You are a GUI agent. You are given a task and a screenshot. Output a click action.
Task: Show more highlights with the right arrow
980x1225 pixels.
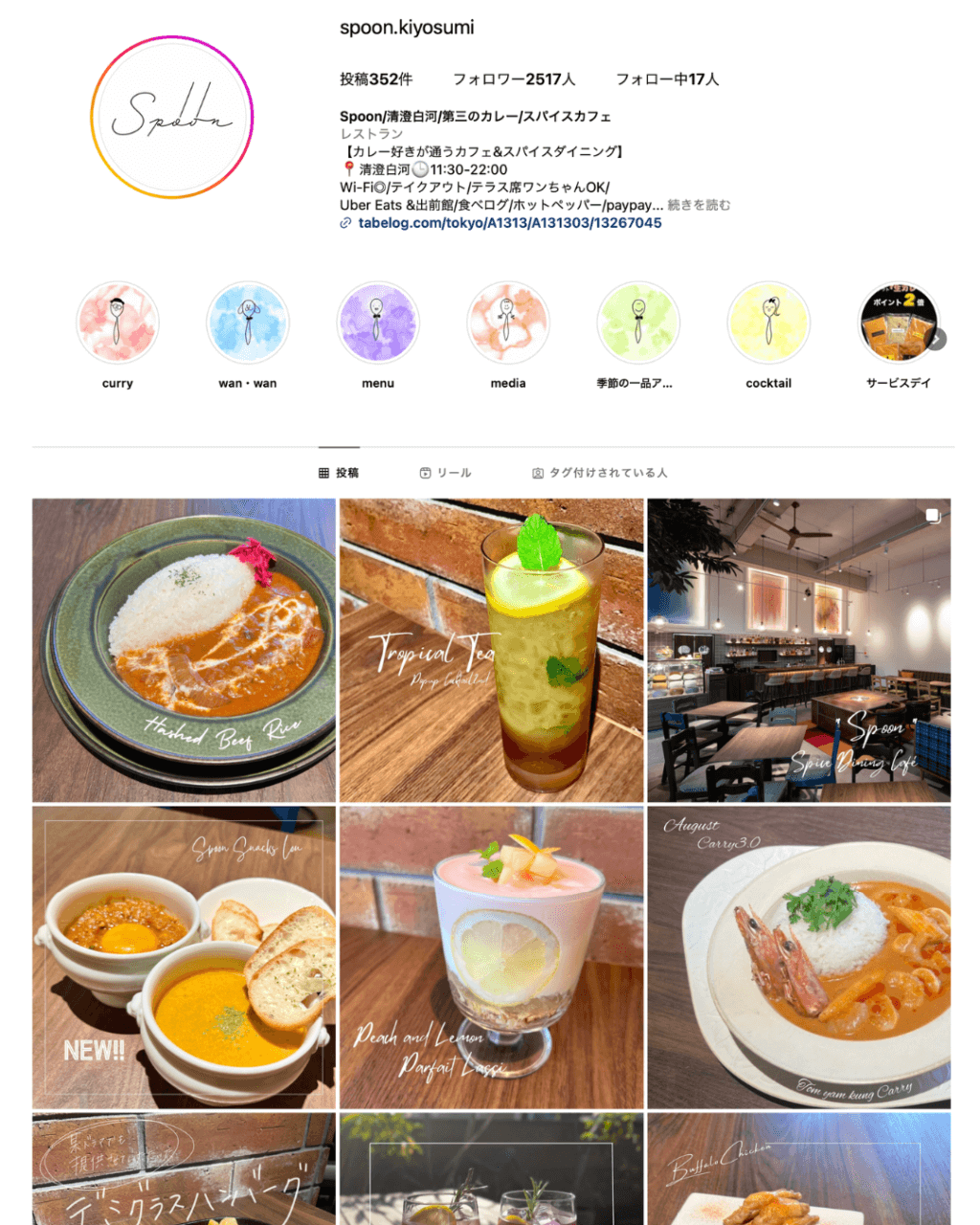point(937,339)
